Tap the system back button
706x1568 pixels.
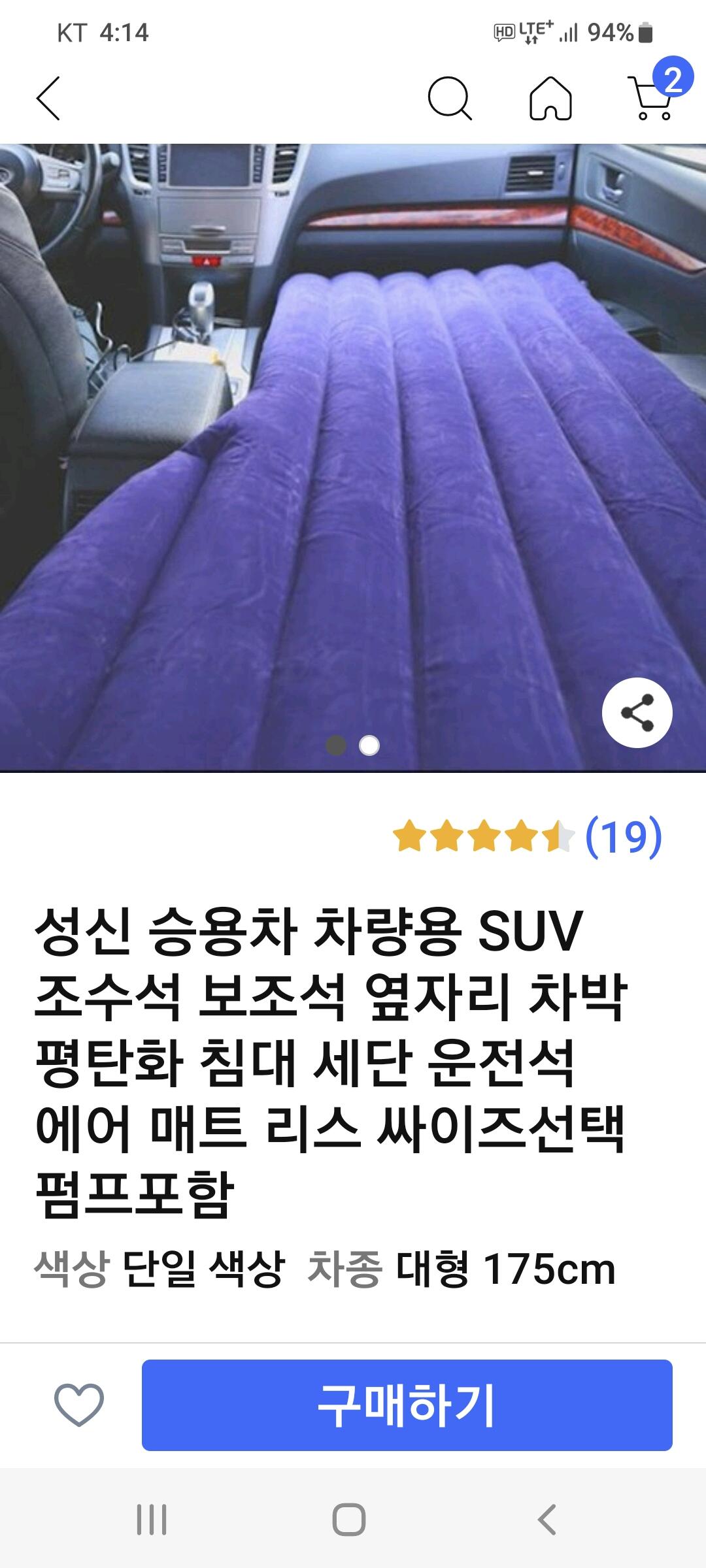coord(547,1520)
